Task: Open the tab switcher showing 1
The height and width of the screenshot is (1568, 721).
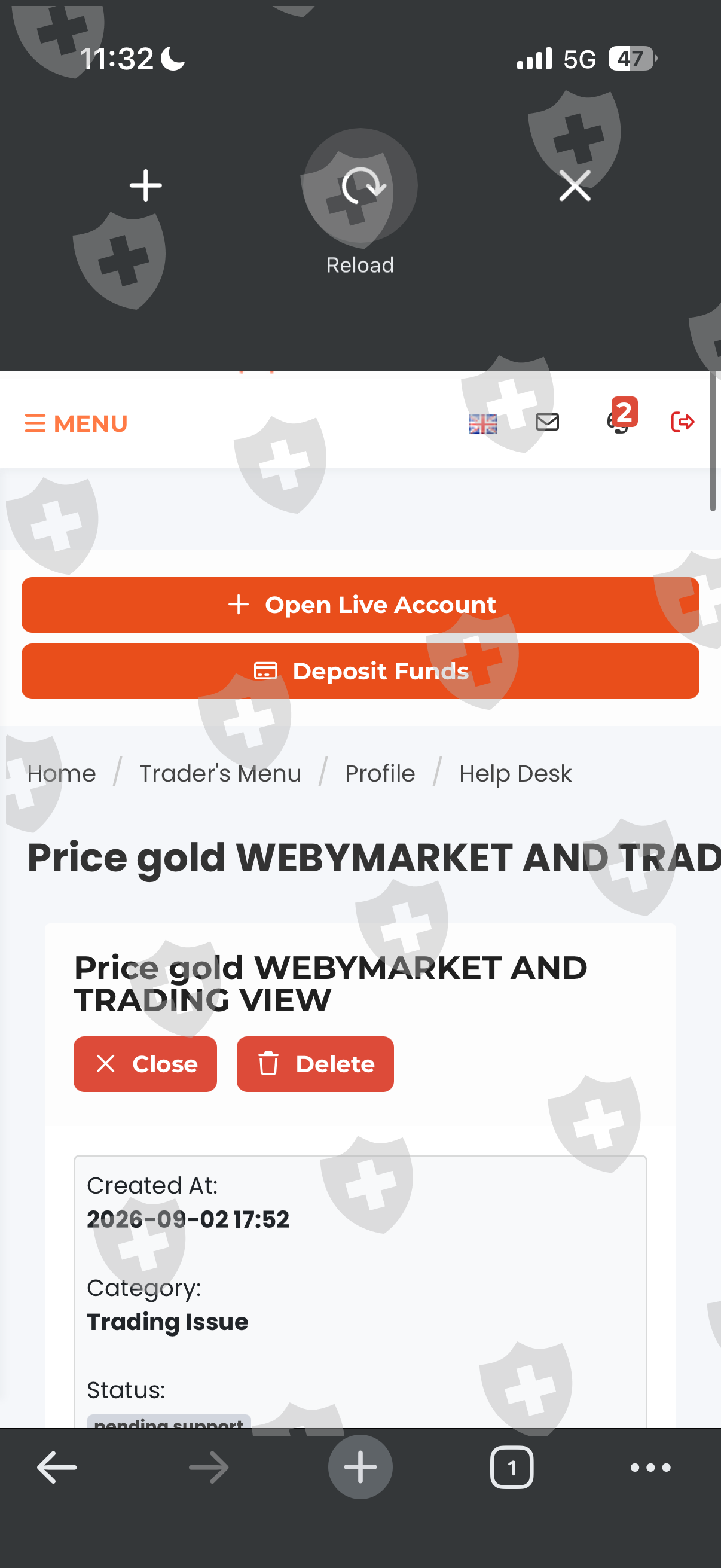Action: (x=512, y=1468)
